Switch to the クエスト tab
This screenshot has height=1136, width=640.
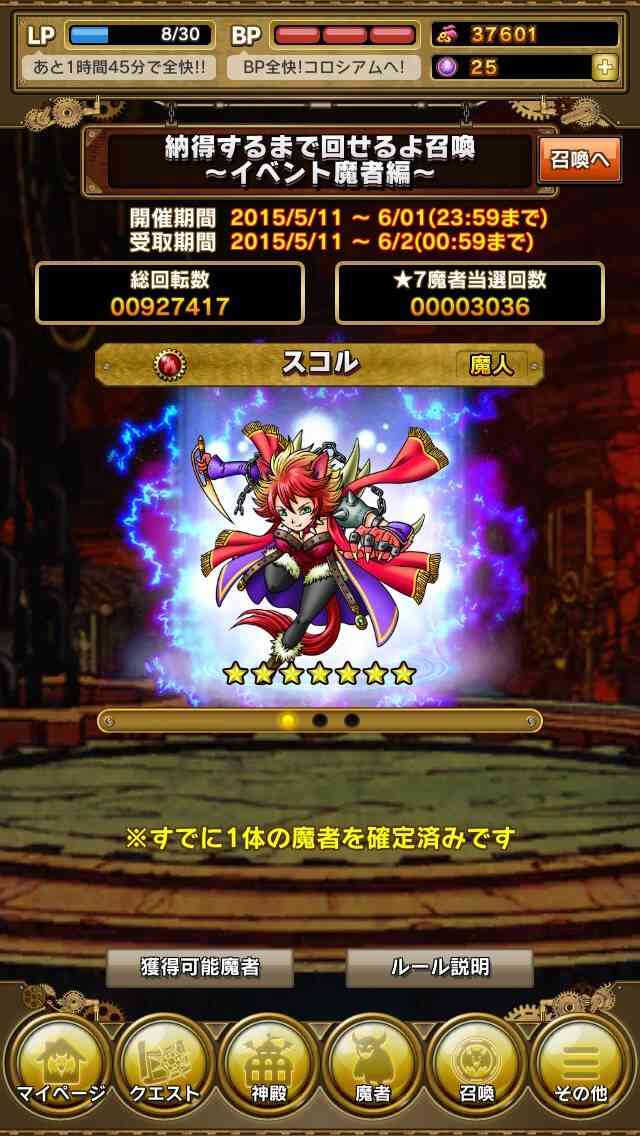click(165, 1064)
